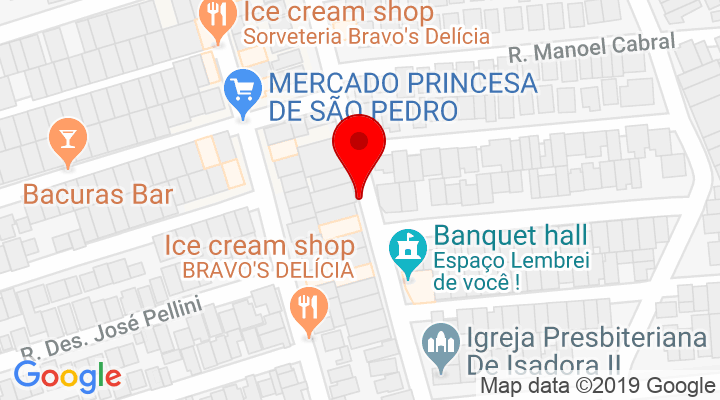
Task: Select Igreja Presbiteriana De Isadora II marker
Action: 440,347
